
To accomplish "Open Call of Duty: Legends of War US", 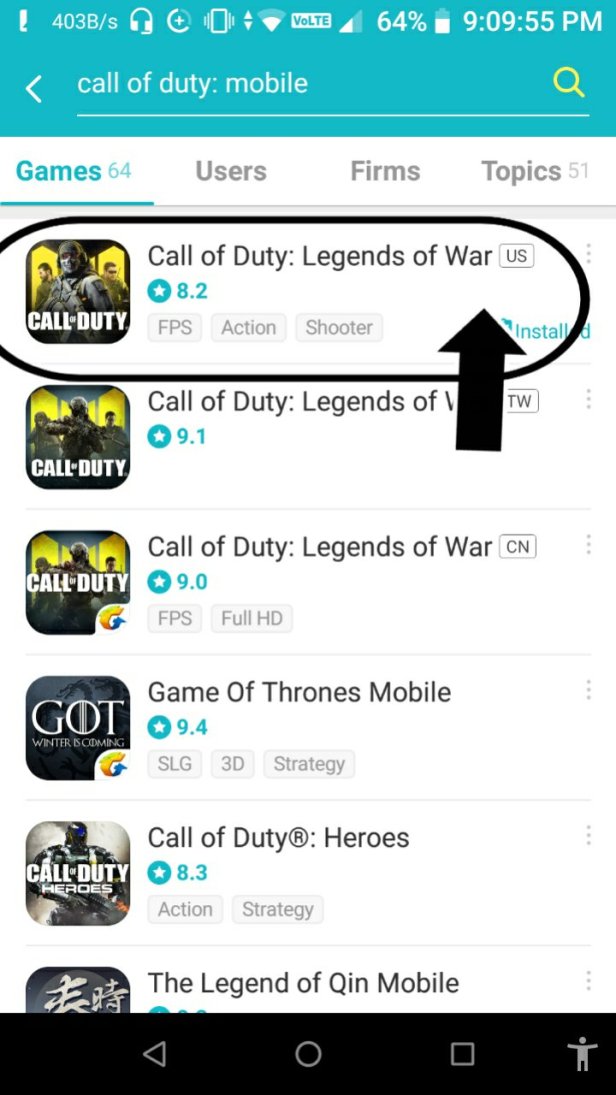I will pos(320,256).
